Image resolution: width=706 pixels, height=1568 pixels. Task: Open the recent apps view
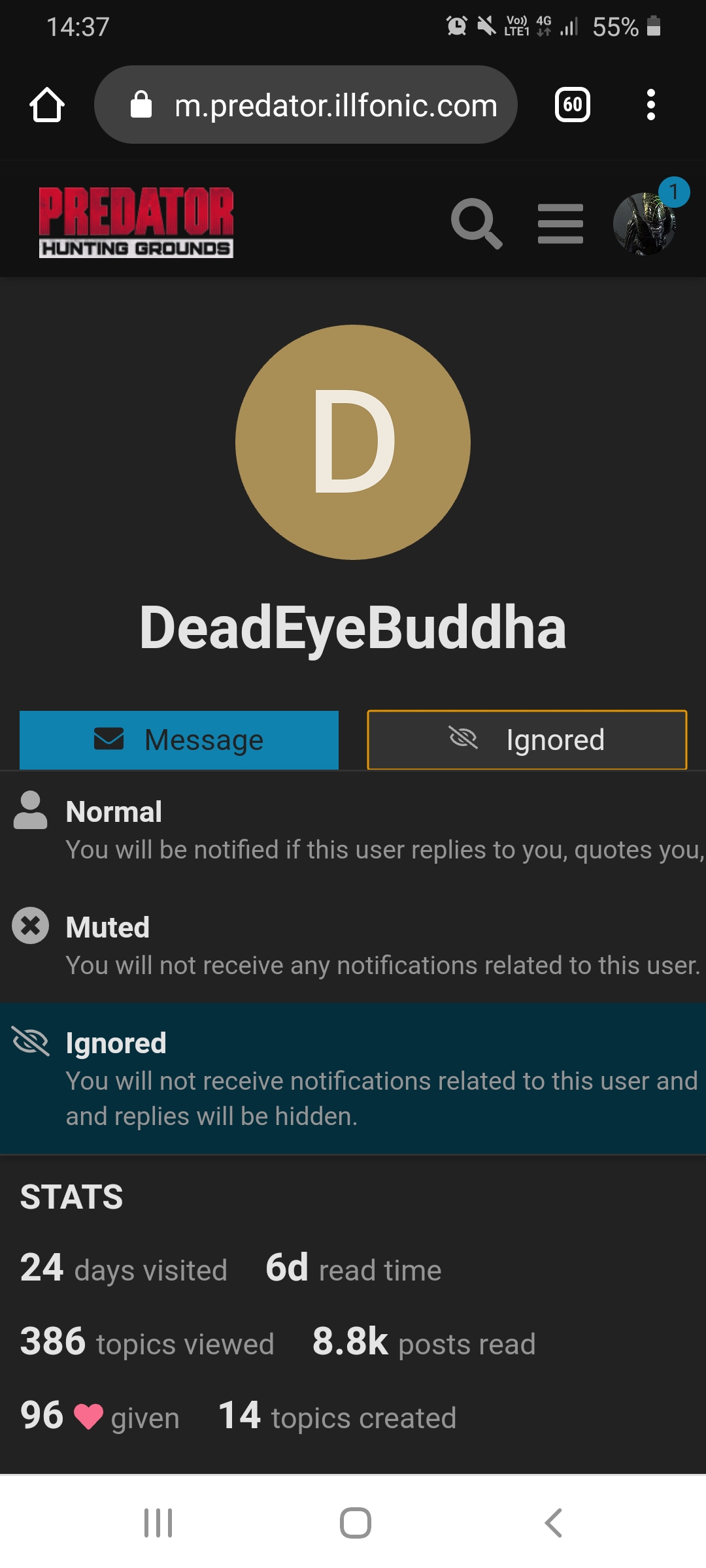(x=158, y=1523)
